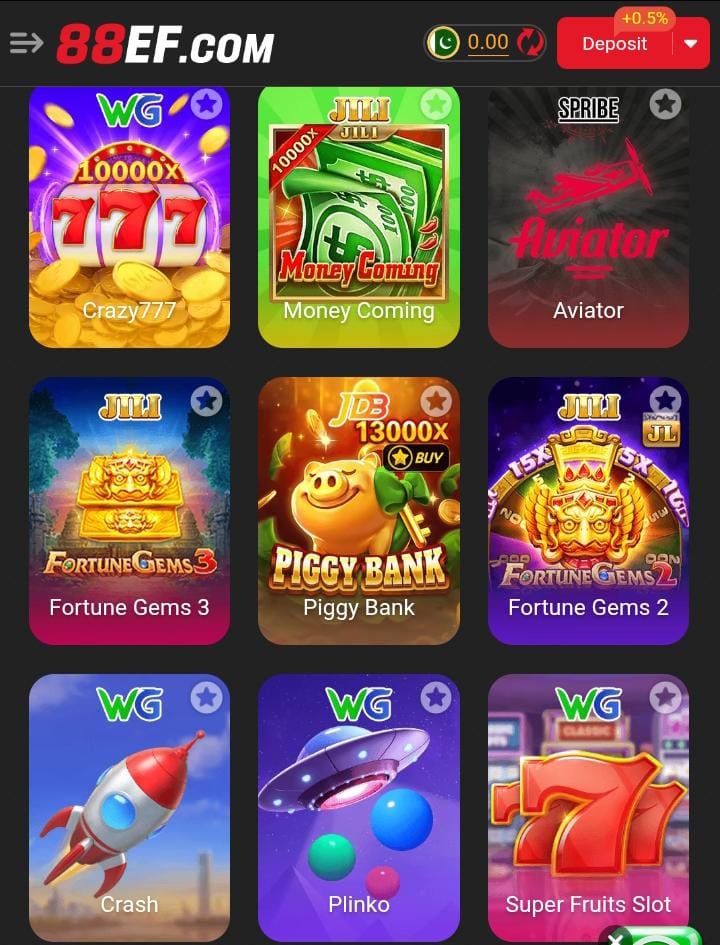The image size is (720, 945).
Task: Favorite Piggy Bank using the star icon
Action: [x=435, y=401]
